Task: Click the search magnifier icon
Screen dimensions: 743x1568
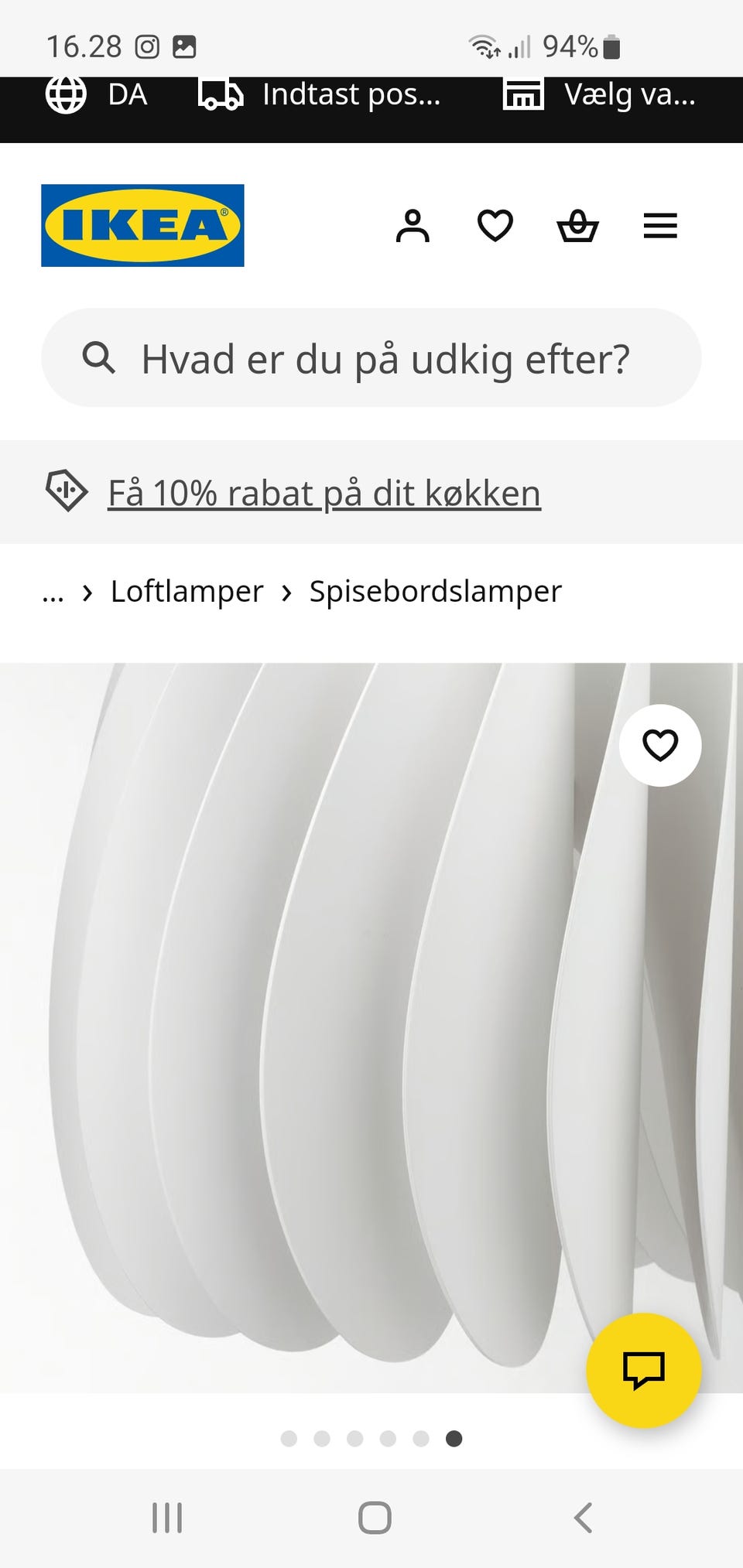Action: coord(99,358)
